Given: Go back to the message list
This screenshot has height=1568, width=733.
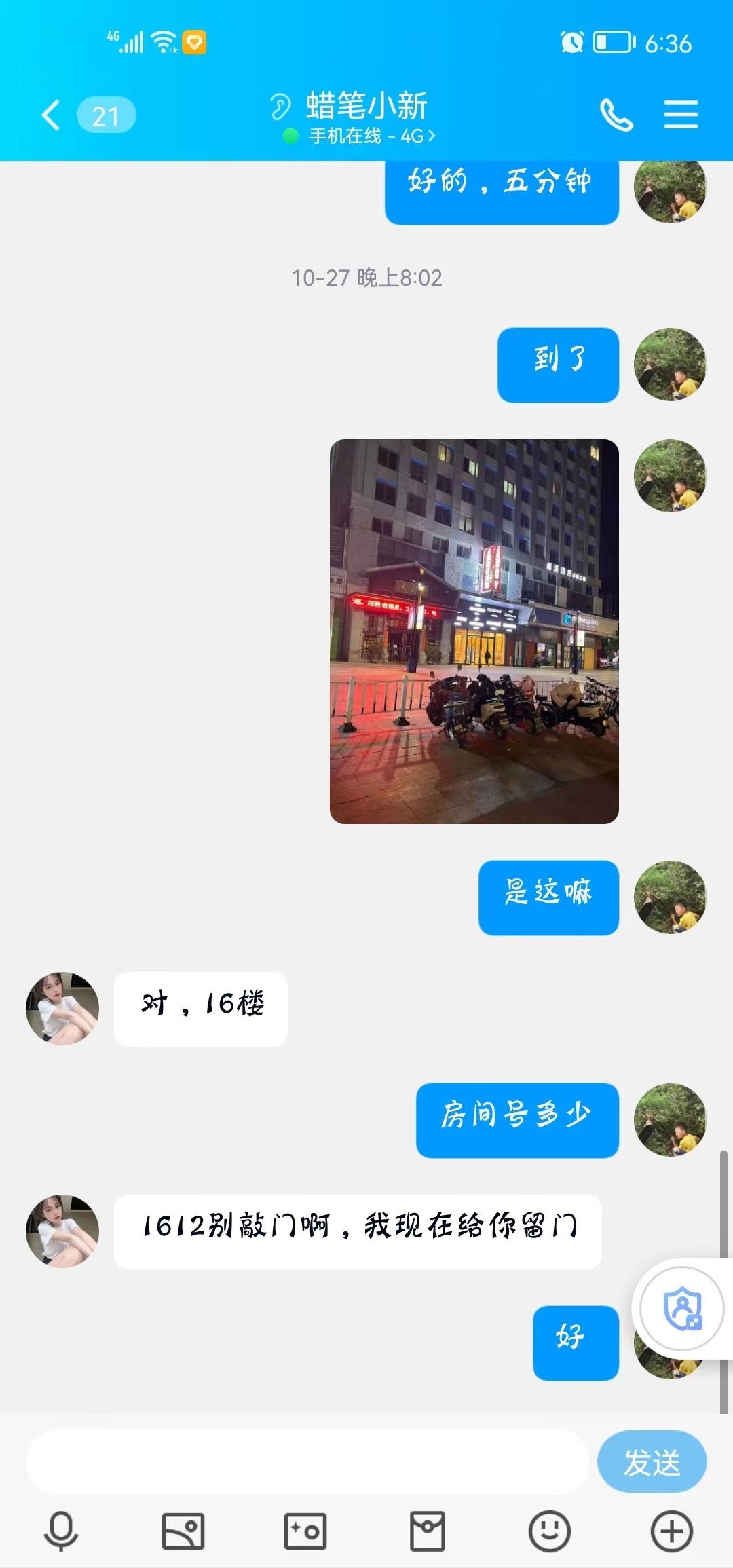Looking at the screenshot, I should (x=52, y=115).
